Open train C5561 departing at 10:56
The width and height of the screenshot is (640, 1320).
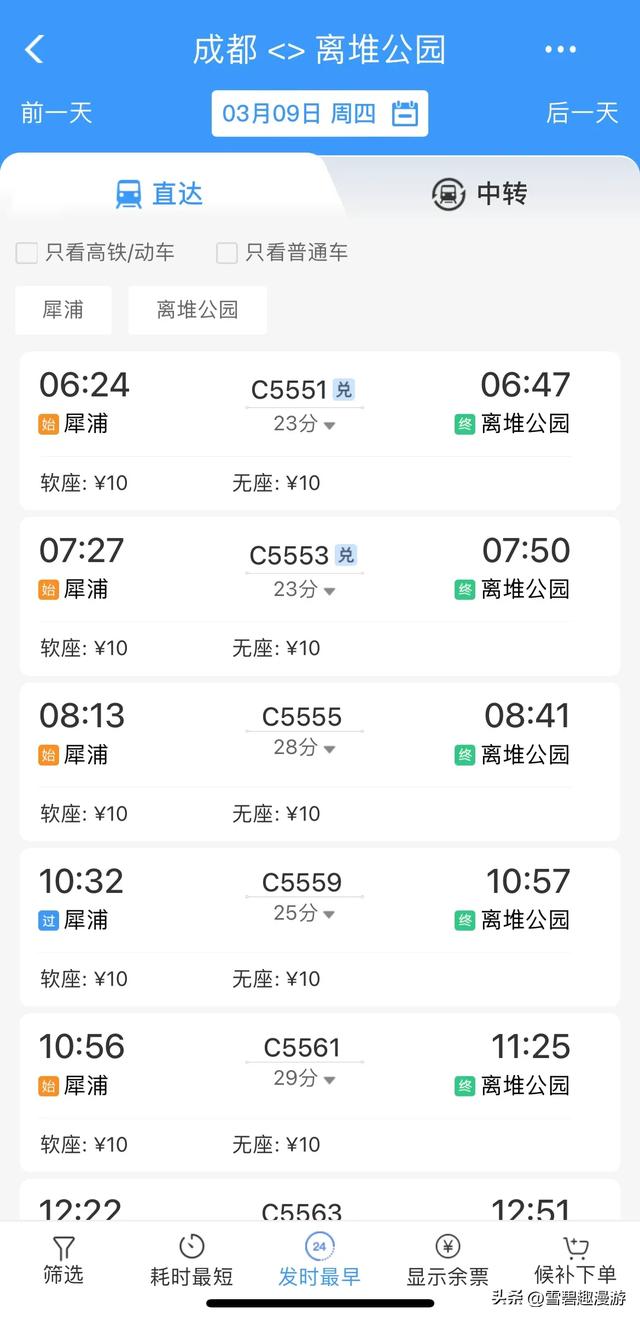click(320, 1093)
